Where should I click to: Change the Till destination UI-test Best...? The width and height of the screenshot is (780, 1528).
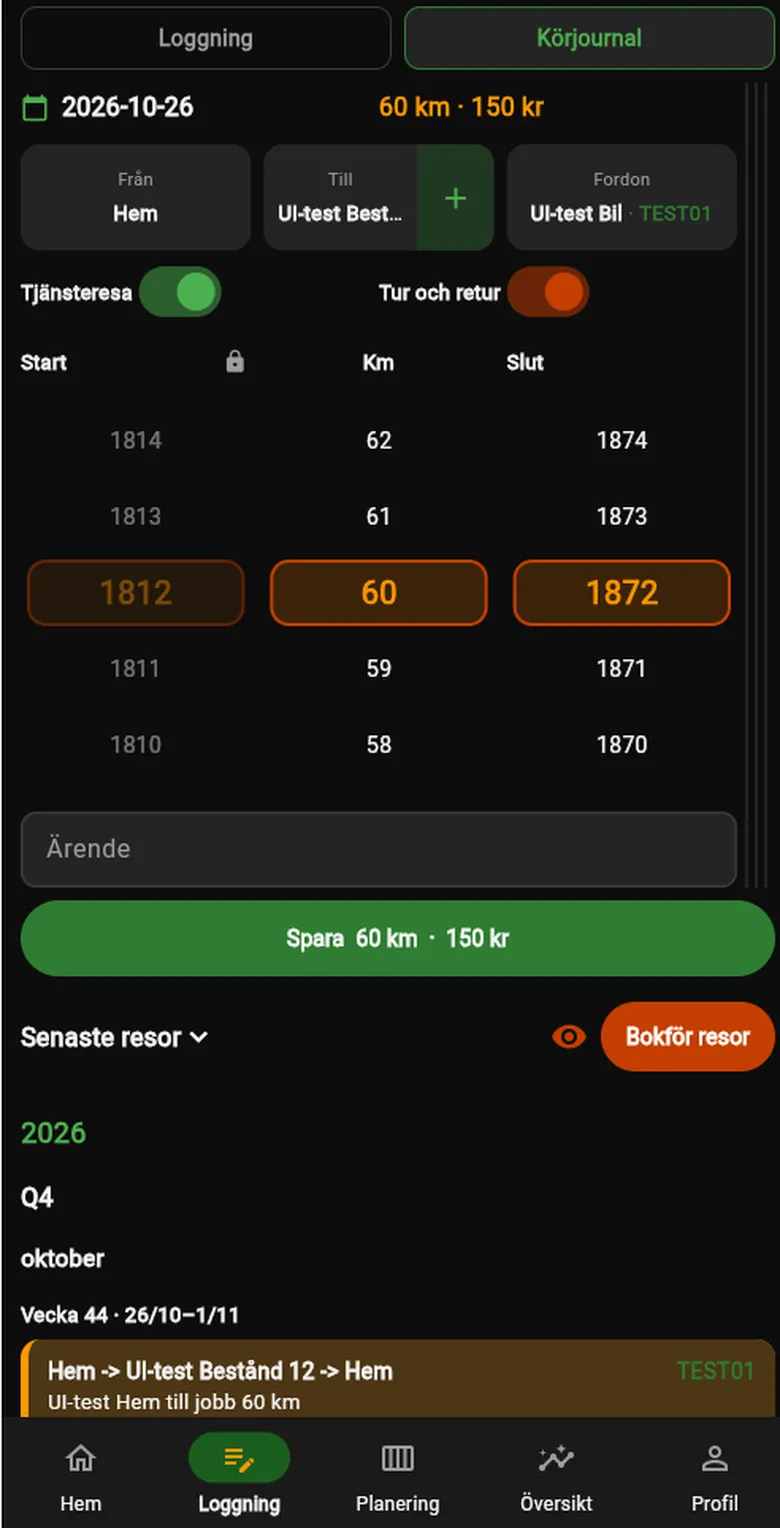pos(341,197)
